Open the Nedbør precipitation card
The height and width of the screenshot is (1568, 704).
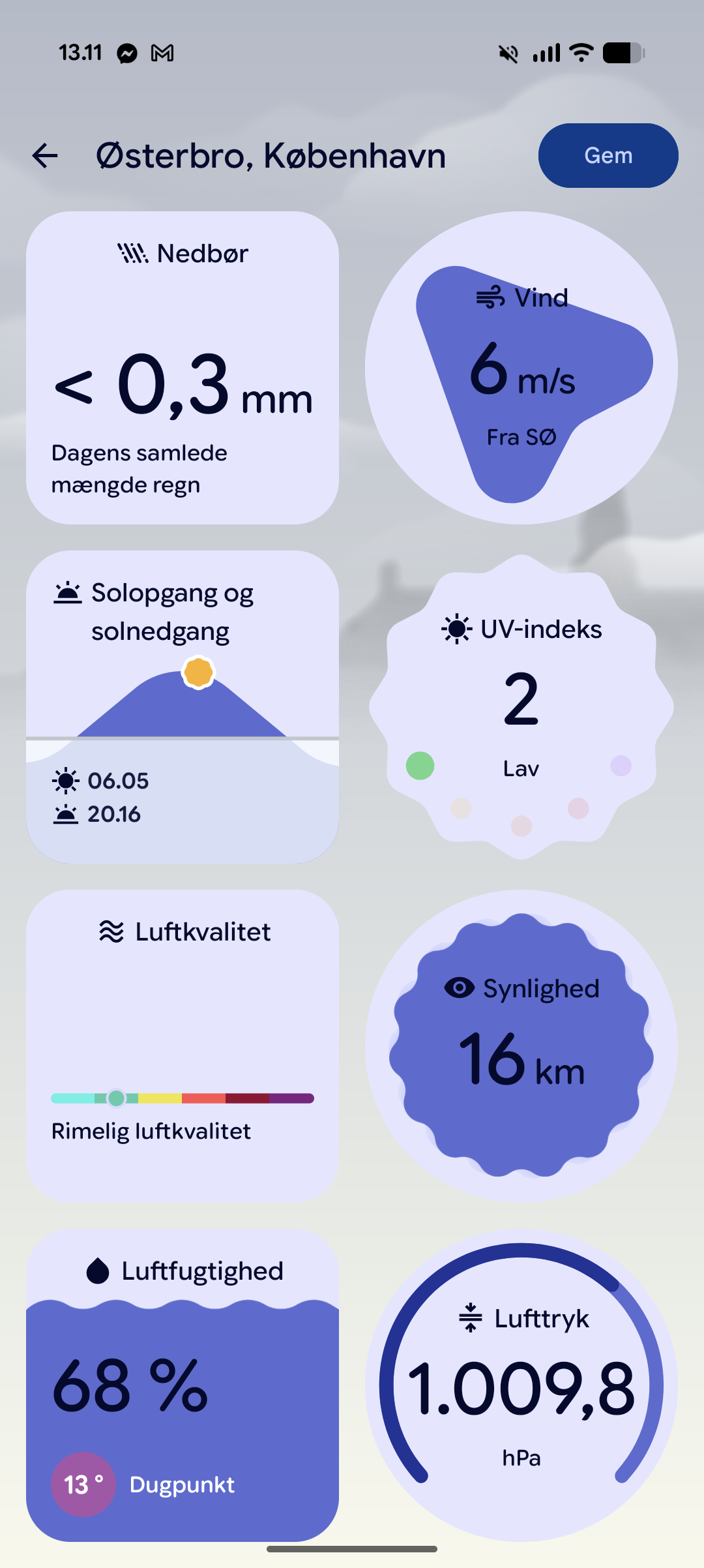coord(183,368)
